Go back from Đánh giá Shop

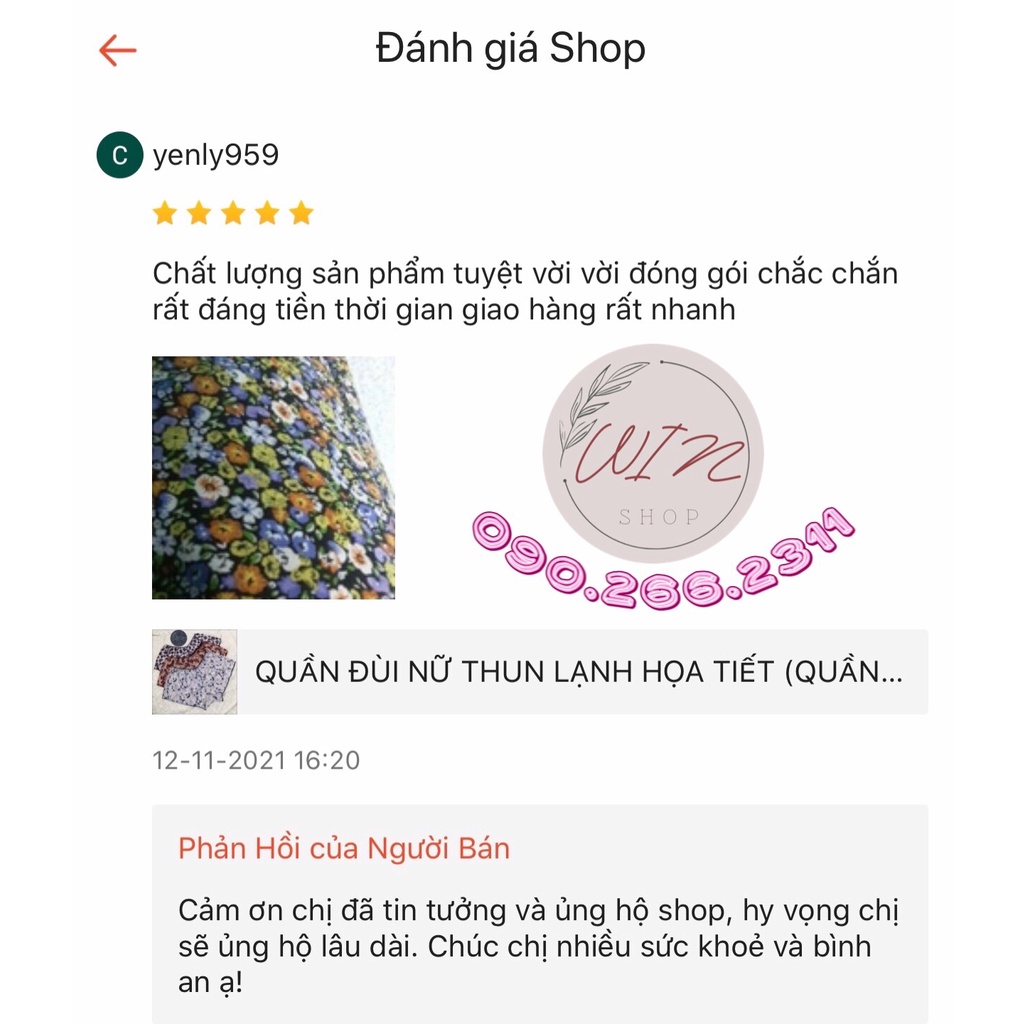[x=117, y=50]
